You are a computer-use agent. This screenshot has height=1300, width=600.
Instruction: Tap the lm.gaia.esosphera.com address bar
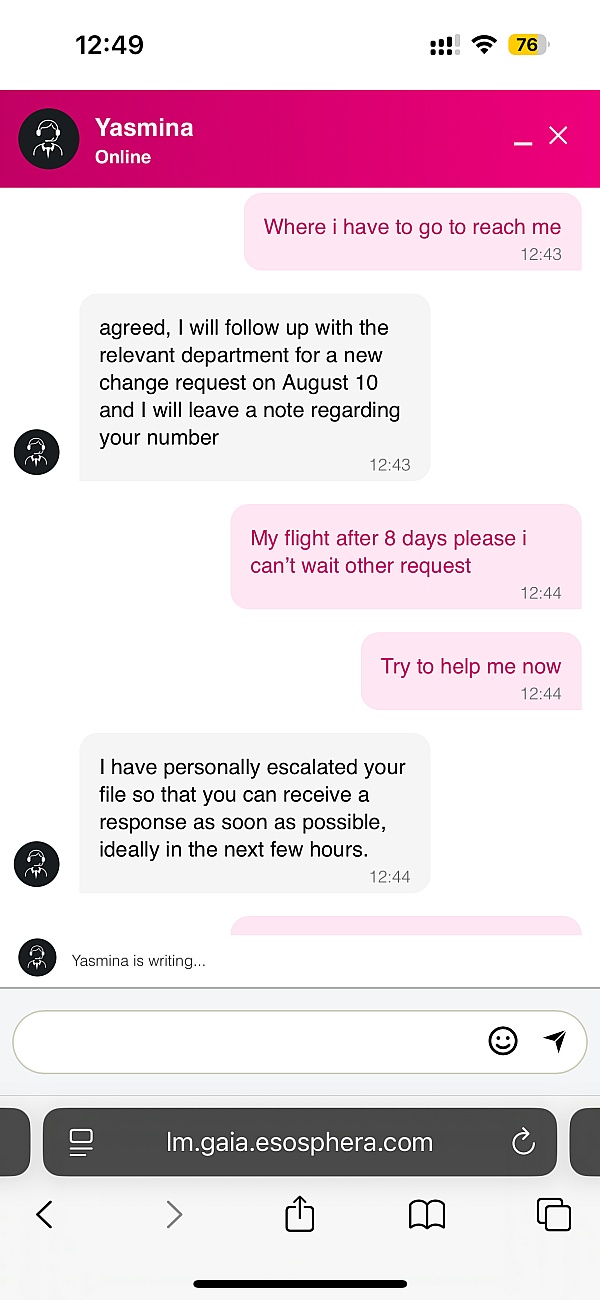(300, 1142)
